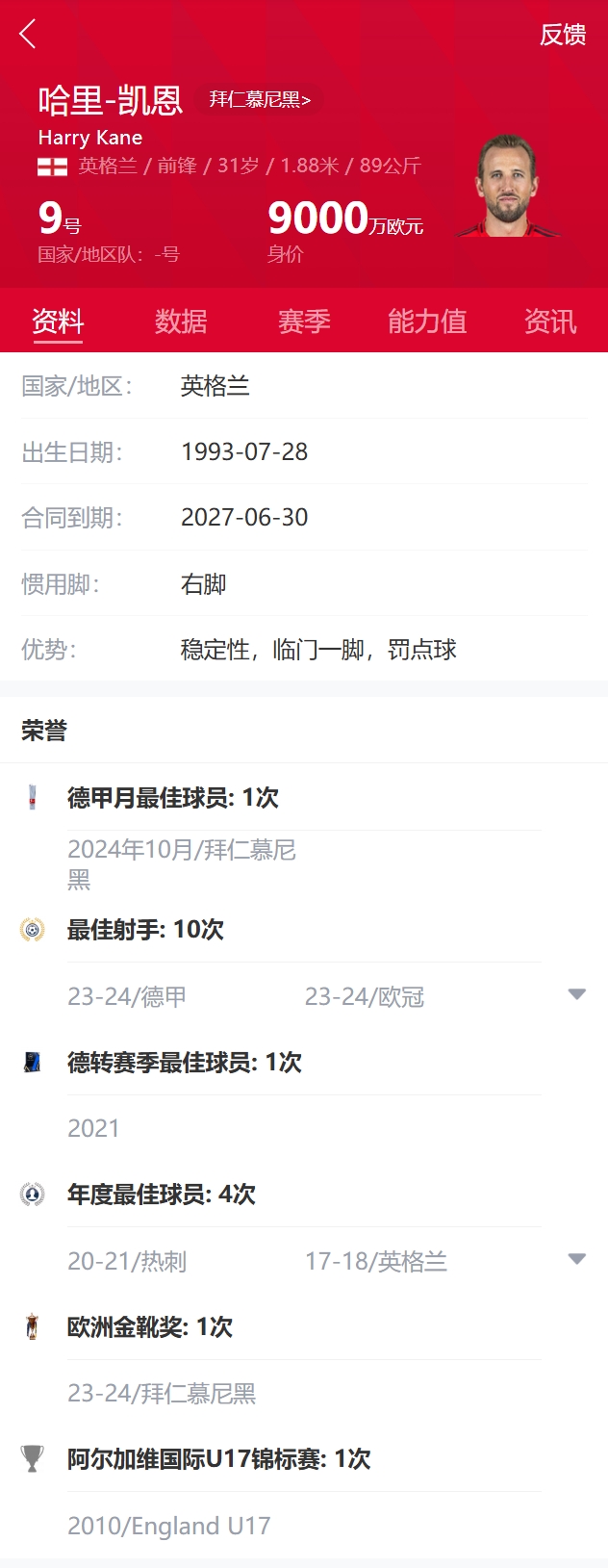
Task: View the 资讯 tab
Action: pyautogui.click(x=550, y=321)
